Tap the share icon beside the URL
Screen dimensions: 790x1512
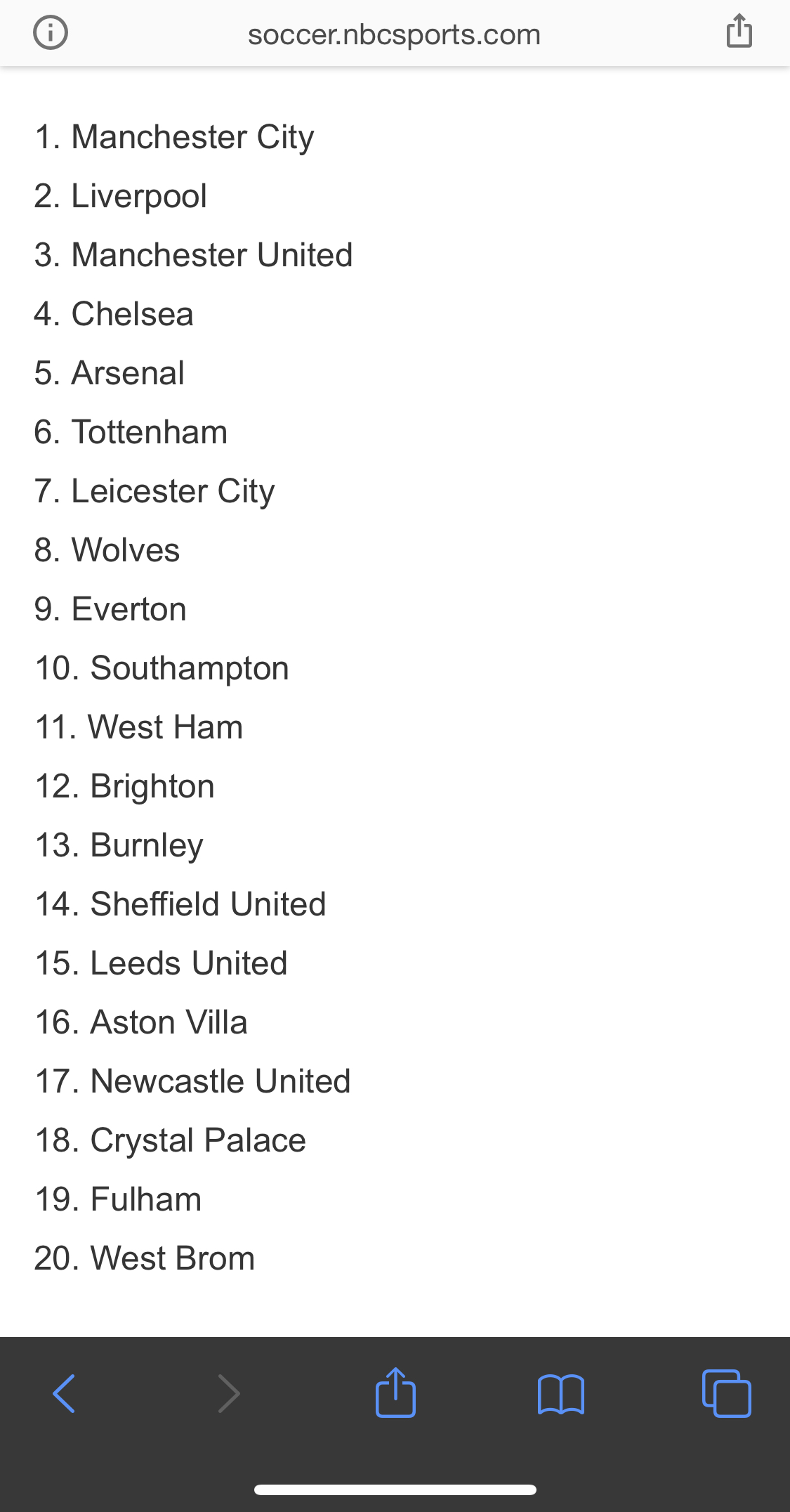(739, 31)
